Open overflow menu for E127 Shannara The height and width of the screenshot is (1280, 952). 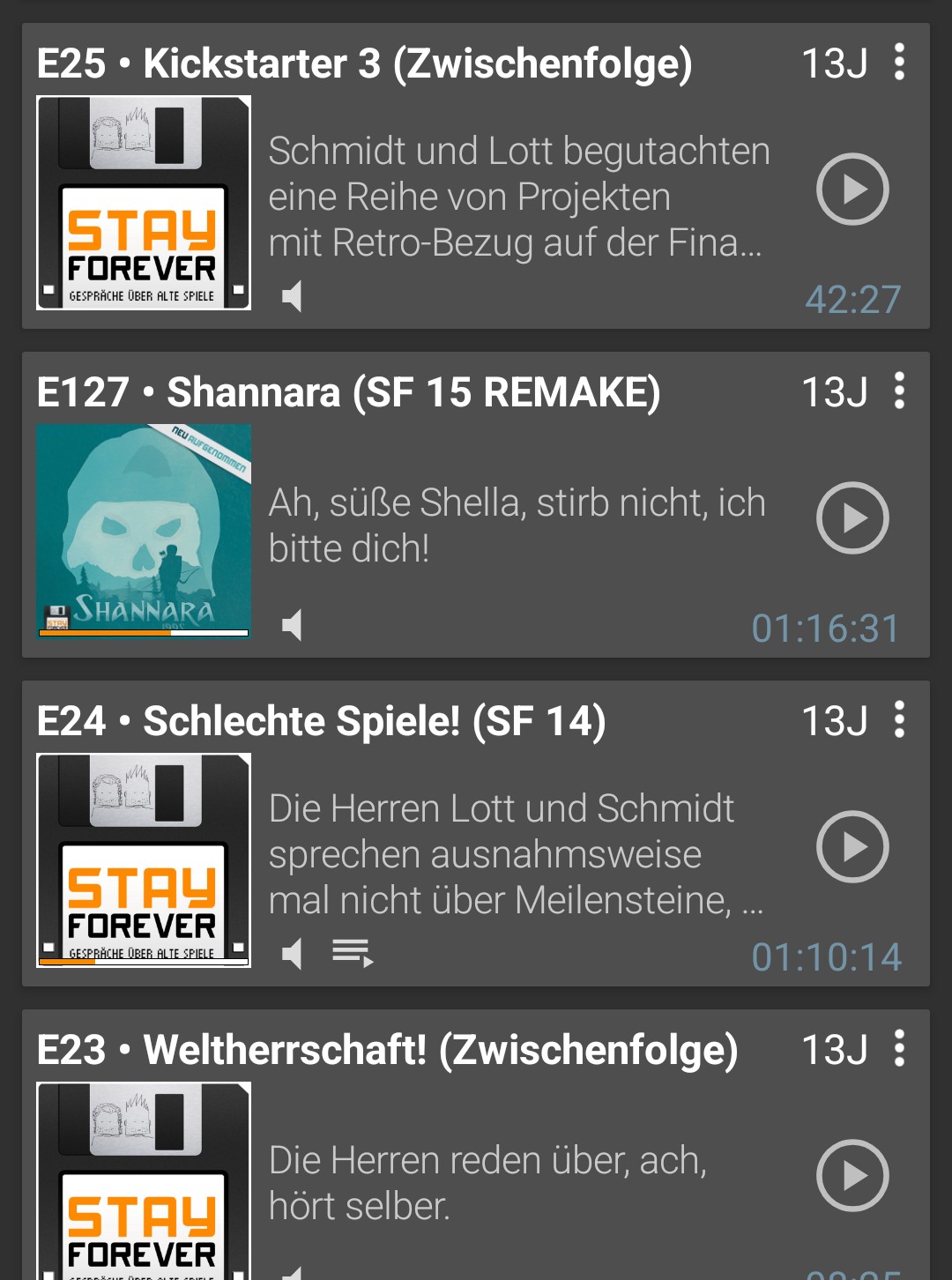[899, 391]
